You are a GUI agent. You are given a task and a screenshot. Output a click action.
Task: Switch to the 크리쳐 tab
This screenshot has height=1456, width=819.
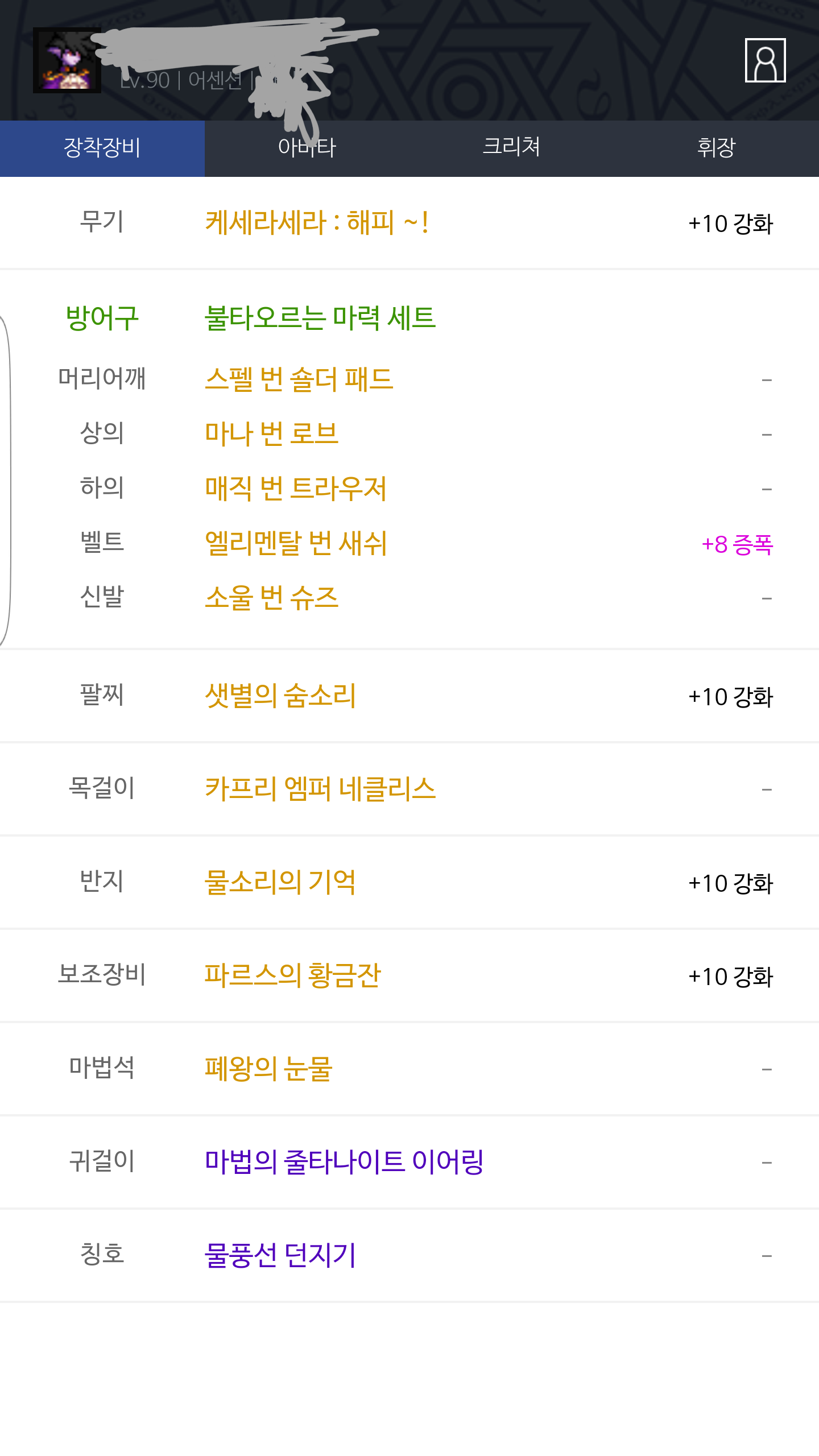tap(512, 148)
